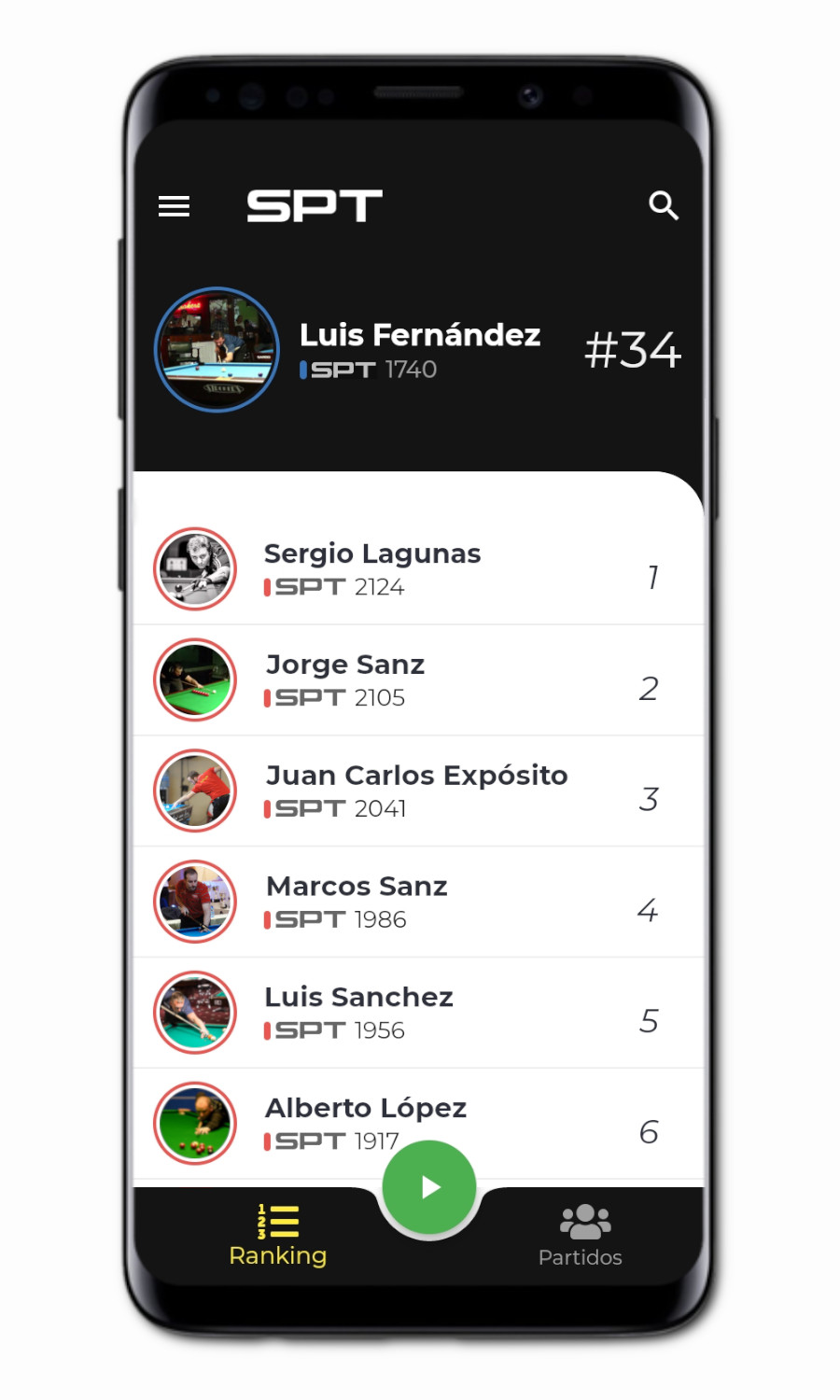Open Sergio Lagunas' ranking entry

(x=418, y=569)
